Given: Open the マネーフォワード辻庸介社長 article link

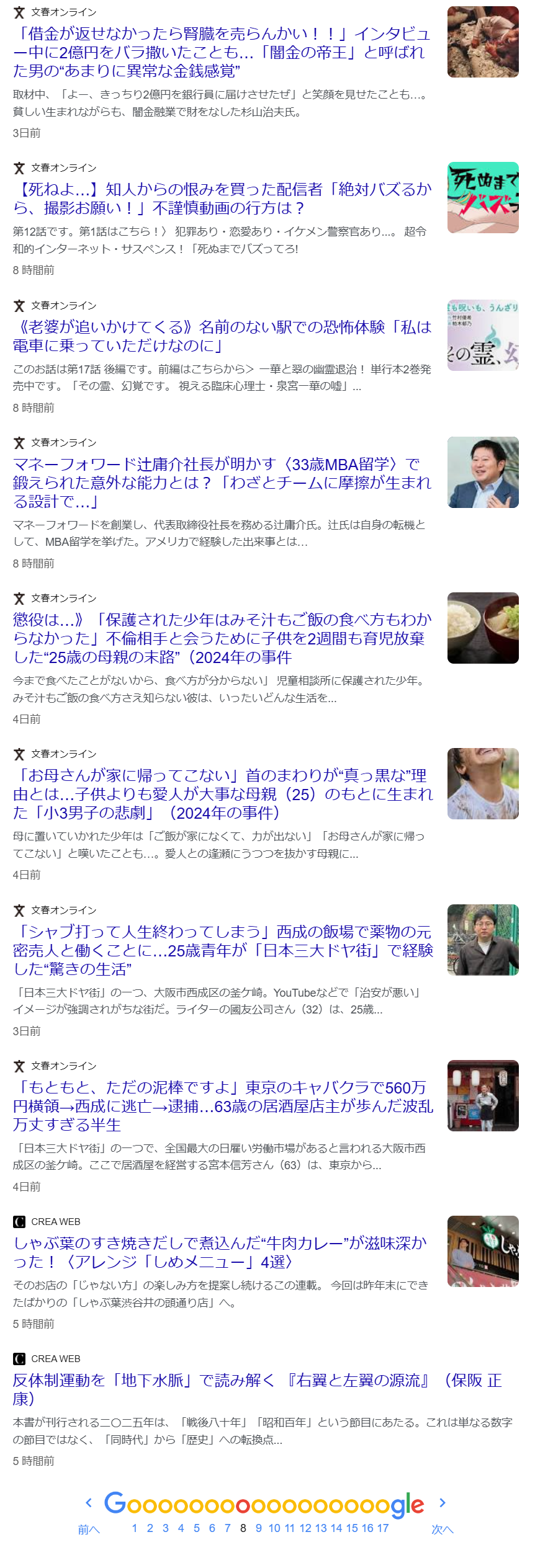Looking at the screenshot, I should click(222, 483).
